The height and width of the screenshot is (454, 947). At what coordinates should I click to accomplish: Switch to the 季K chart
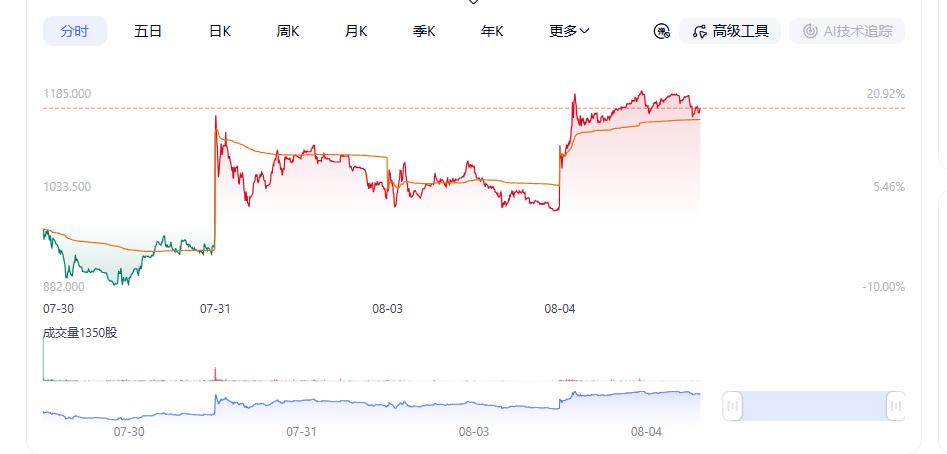[x=424, y=31]
